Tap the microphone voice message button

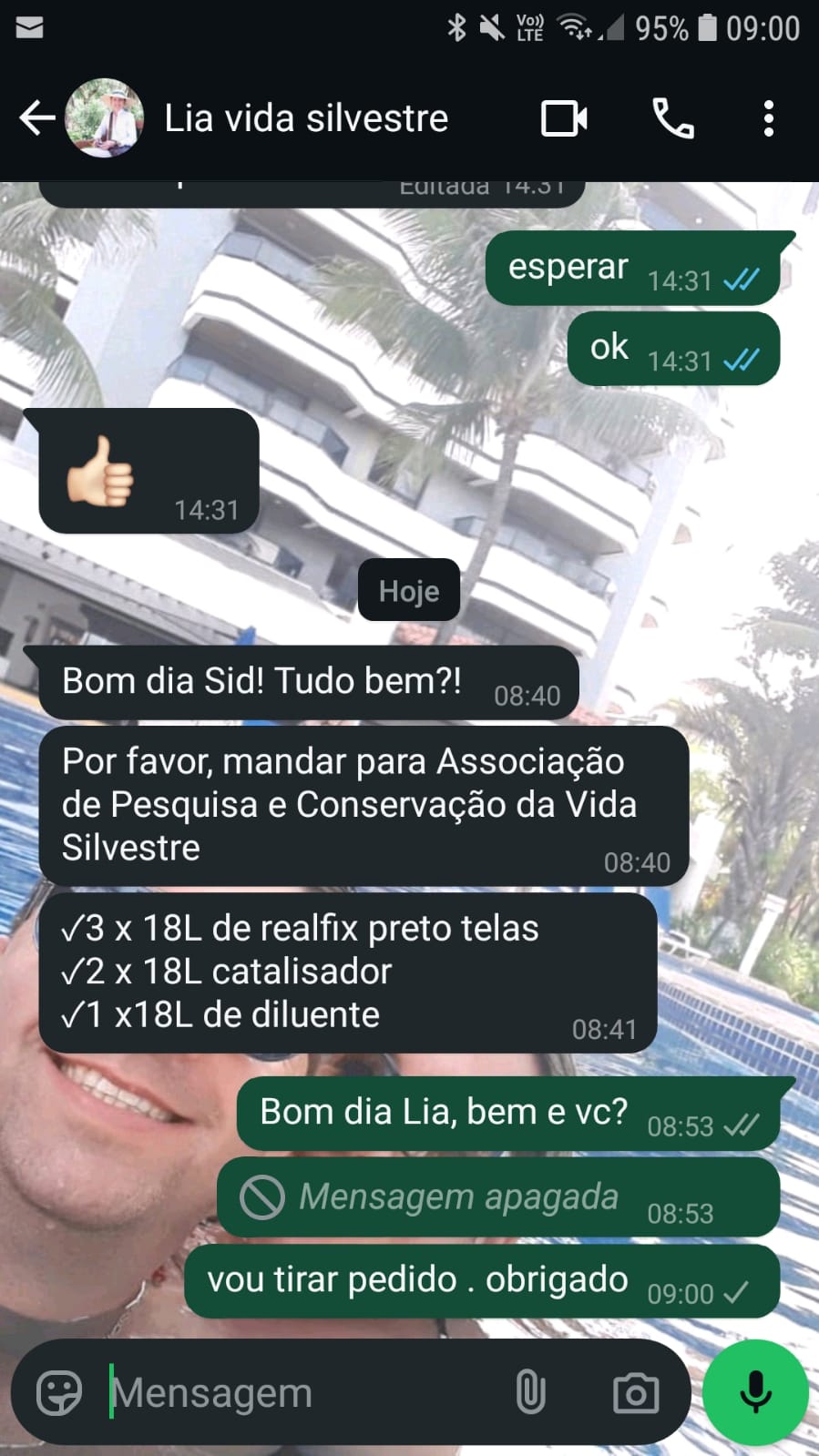point(755,1392)
